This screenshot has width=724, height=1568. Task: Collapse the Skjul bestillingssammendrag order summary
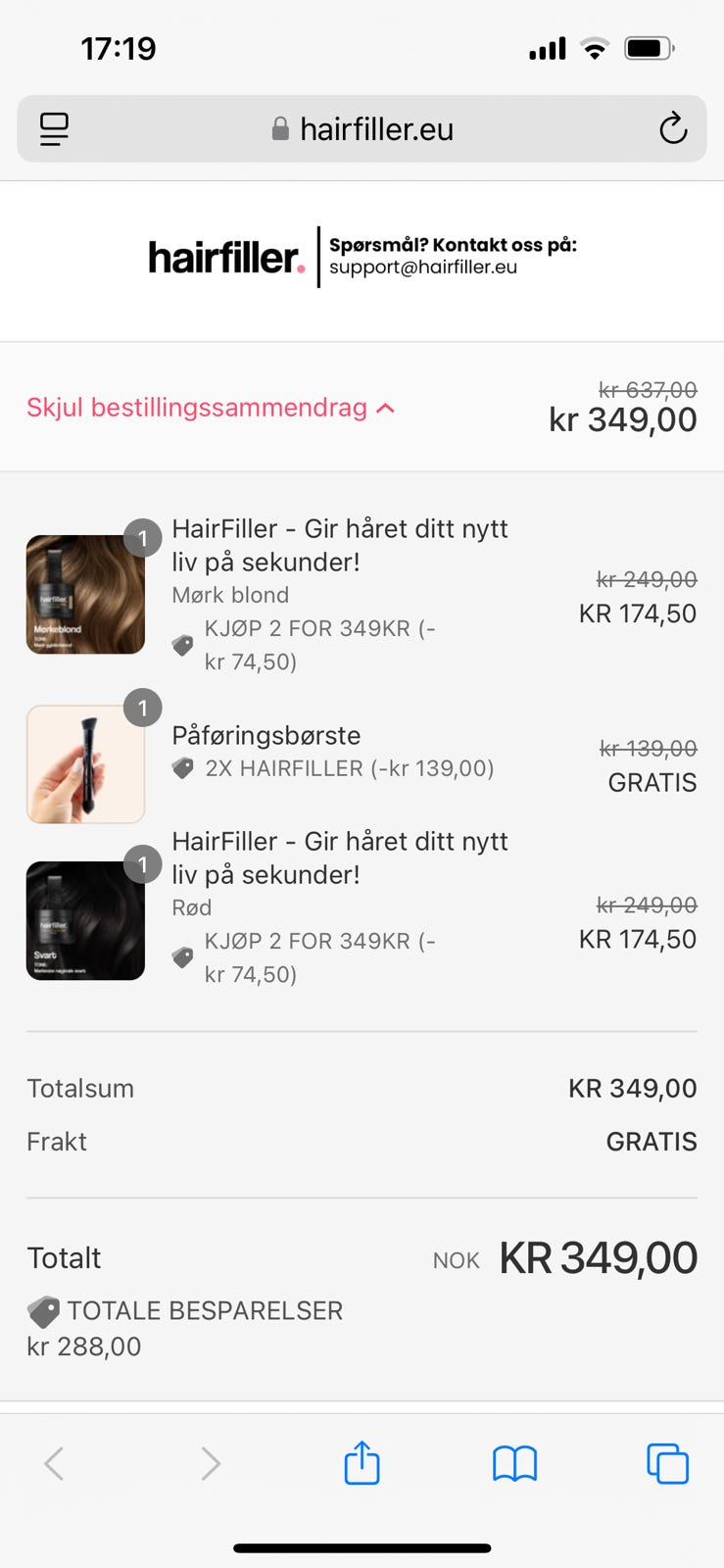tap(211, 408)
